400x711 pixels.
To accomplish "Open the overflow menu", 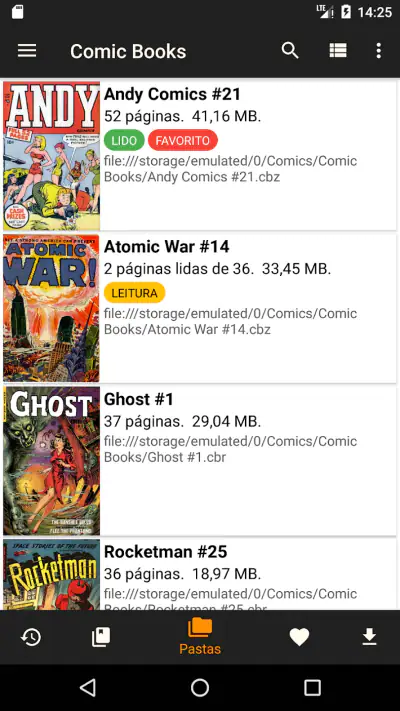I will click(x=379, y=51).
